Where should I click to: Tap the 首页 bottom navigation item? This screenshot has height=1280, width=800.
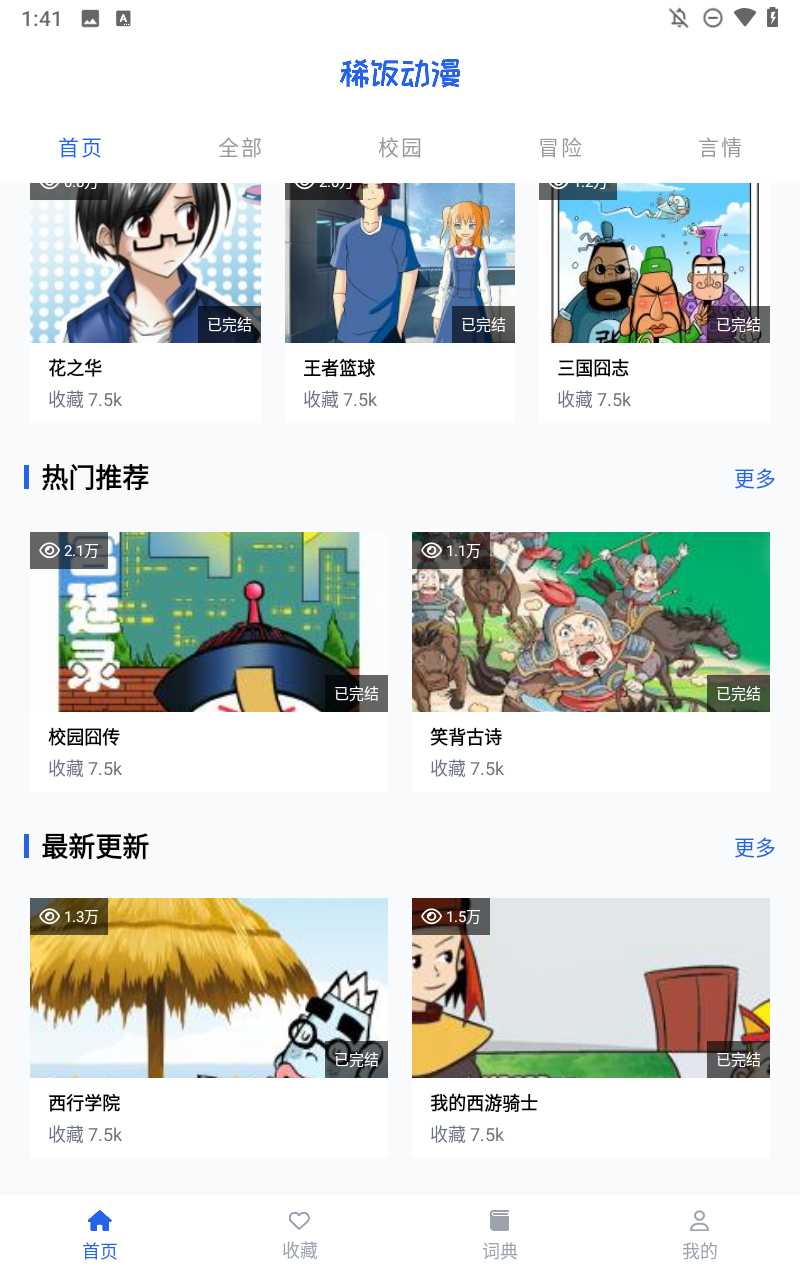100,1235
